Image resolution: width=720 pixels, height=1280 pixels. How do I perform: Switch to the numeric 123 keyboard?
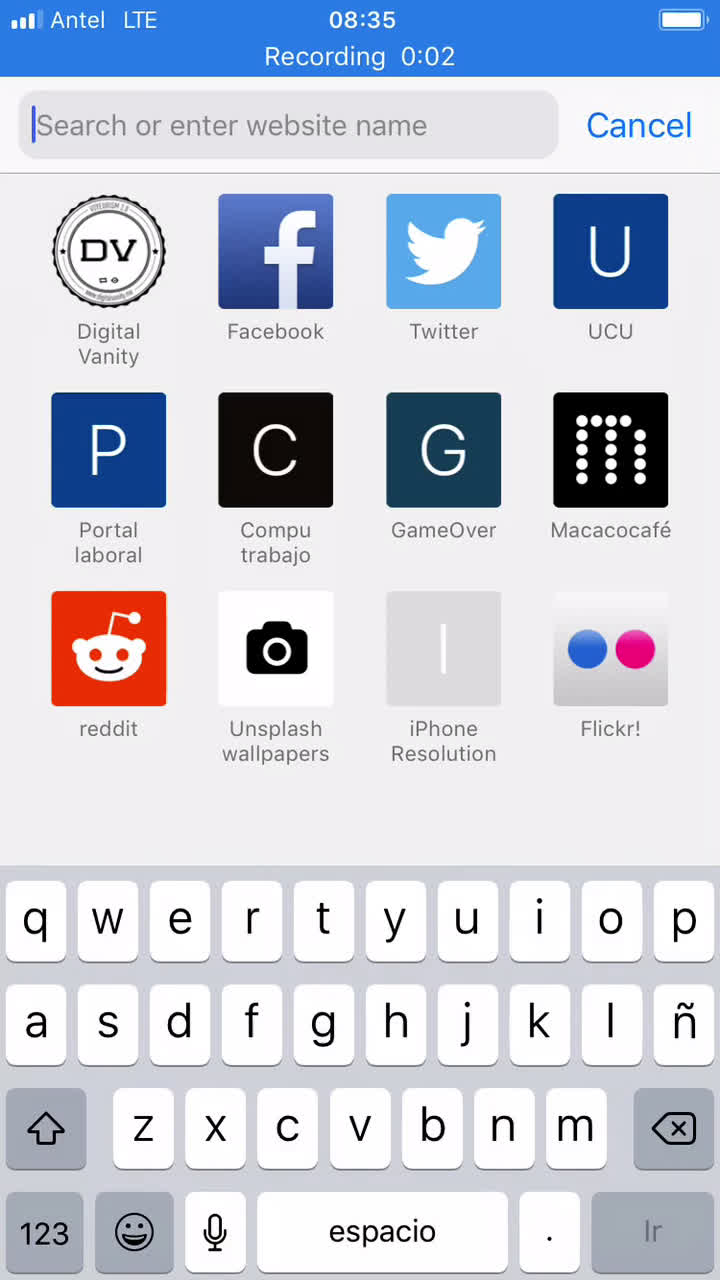44,1232
